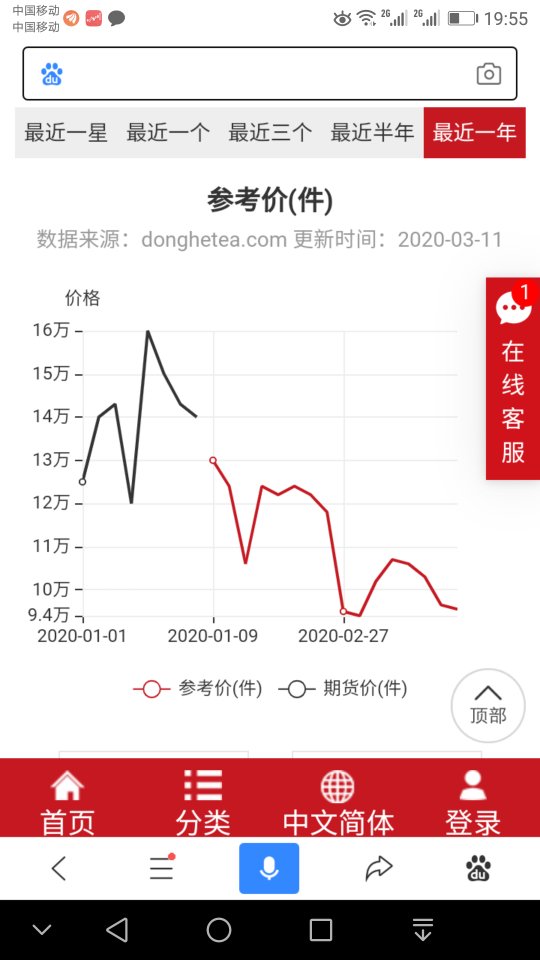540x960 pixels.
Task: Switch to the 最近一星 time range
Action: click(x=66, y=132)
